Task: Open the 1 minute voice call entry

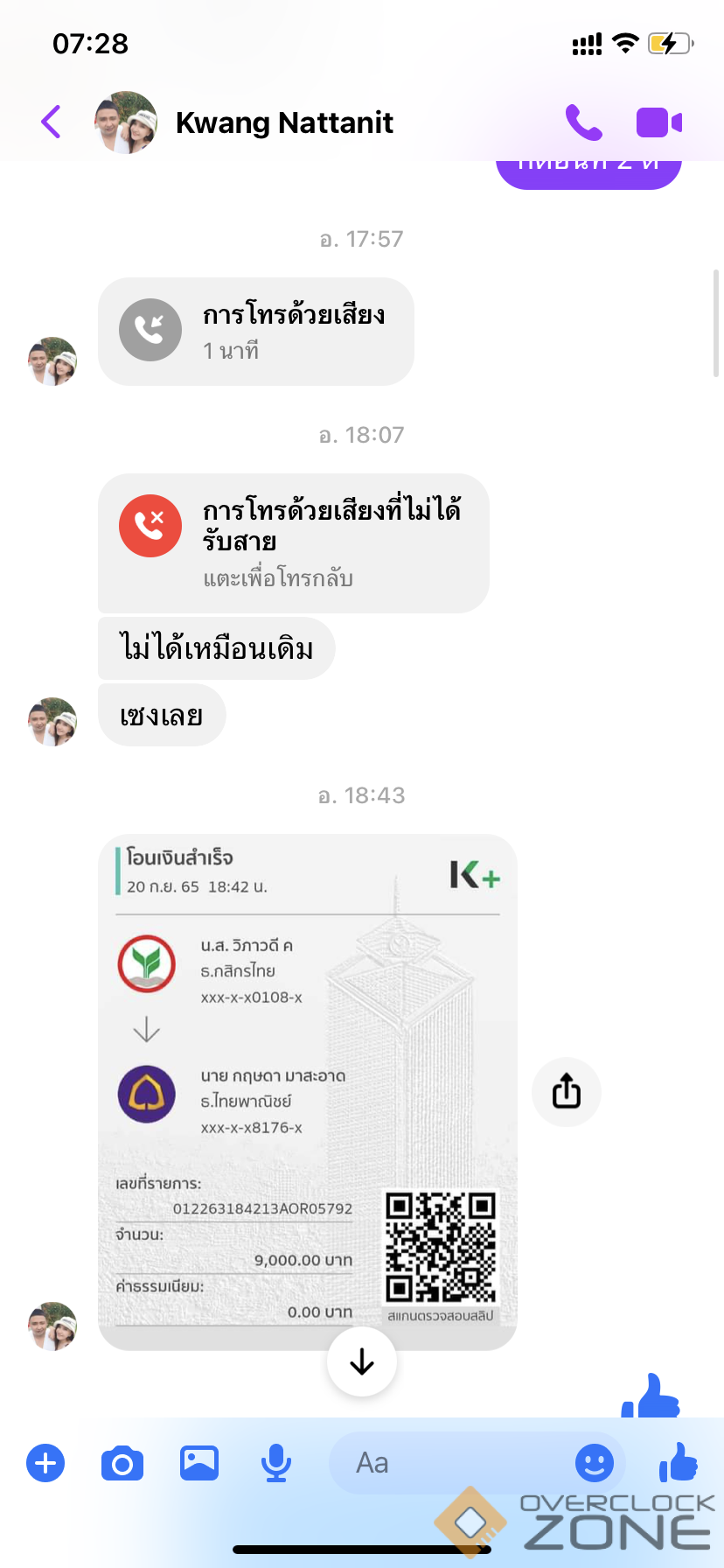Action: pyautogui.click(x=255, y=332)
